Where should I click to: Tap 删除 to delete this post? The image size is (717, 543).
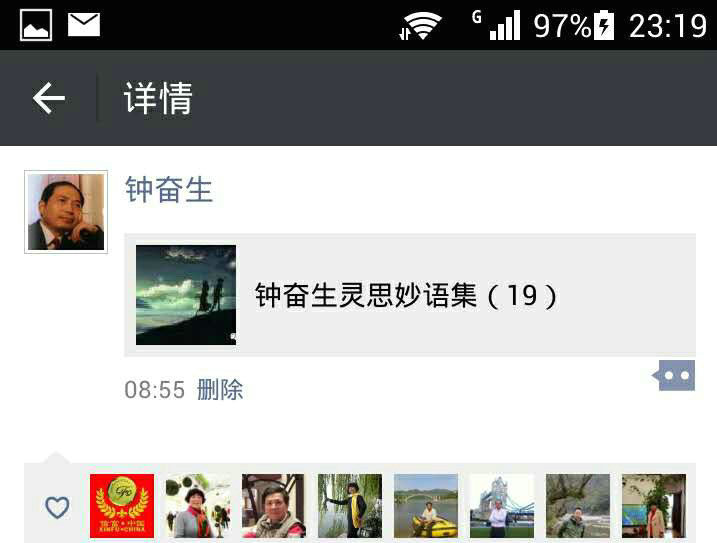click(220, 390)
